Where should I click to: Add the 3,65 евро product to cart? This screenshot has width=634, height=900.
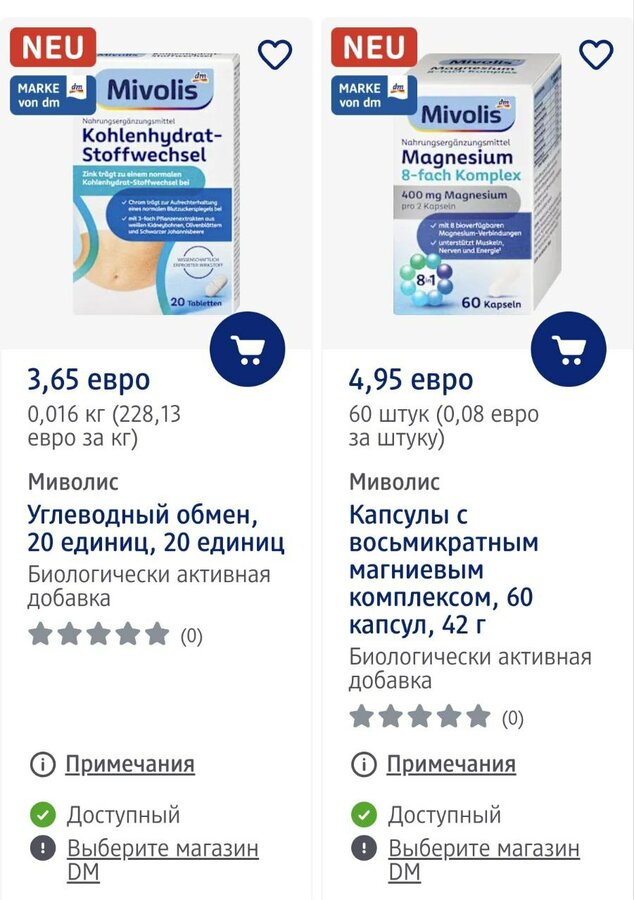tap(247, 348)
